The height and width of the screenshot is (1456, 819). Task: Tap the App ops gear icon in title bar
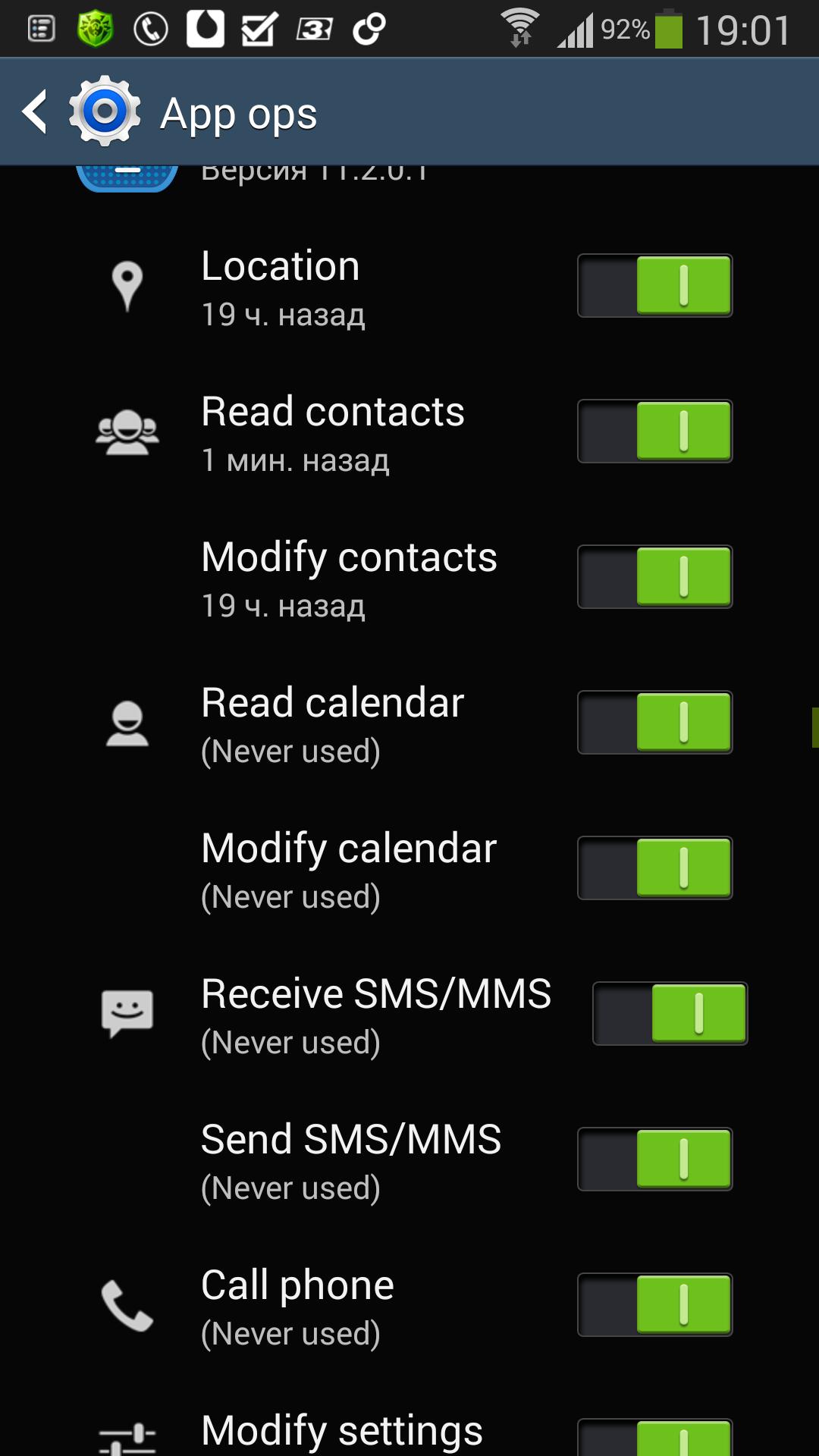(x=106, y=111)
